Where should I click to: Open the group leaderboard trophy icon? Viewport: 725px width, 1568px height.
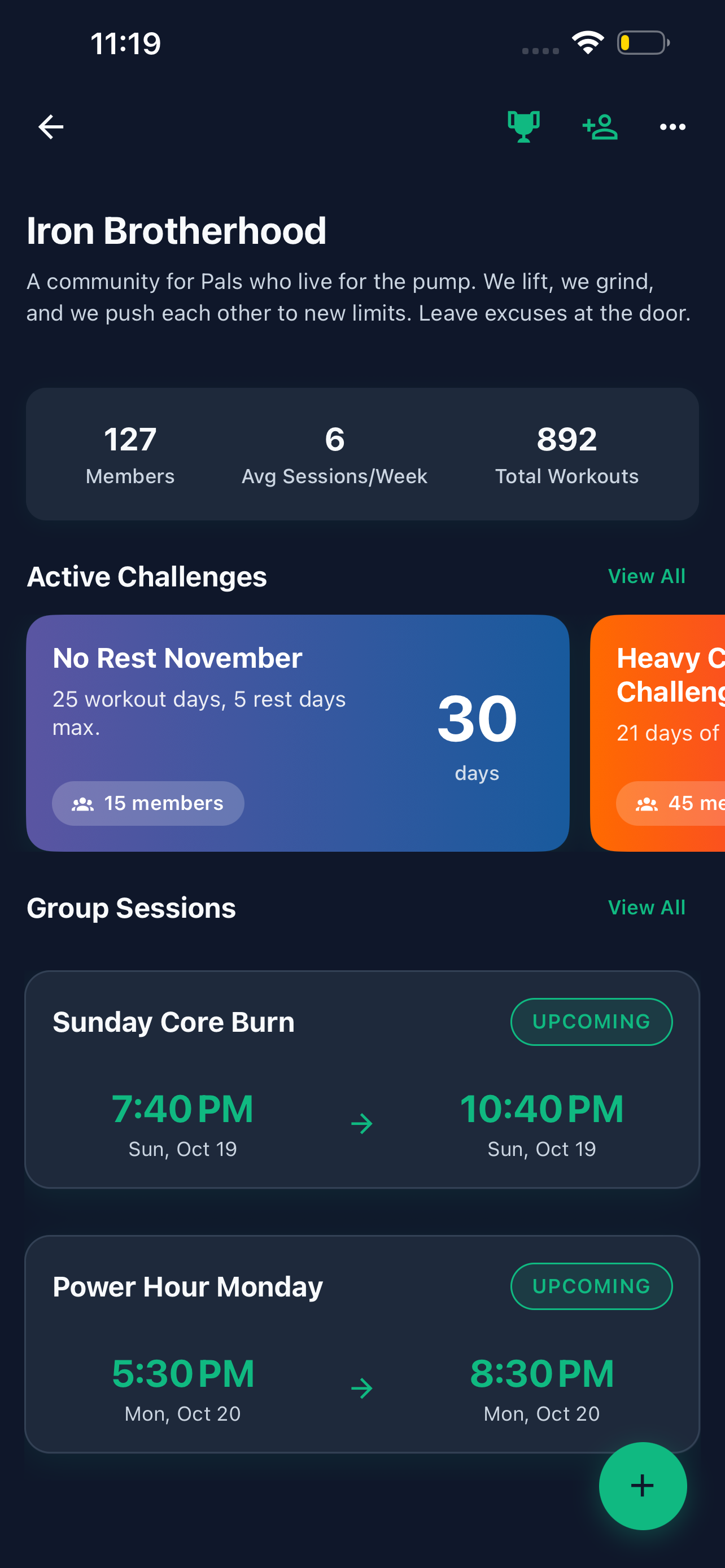[525, 126]
